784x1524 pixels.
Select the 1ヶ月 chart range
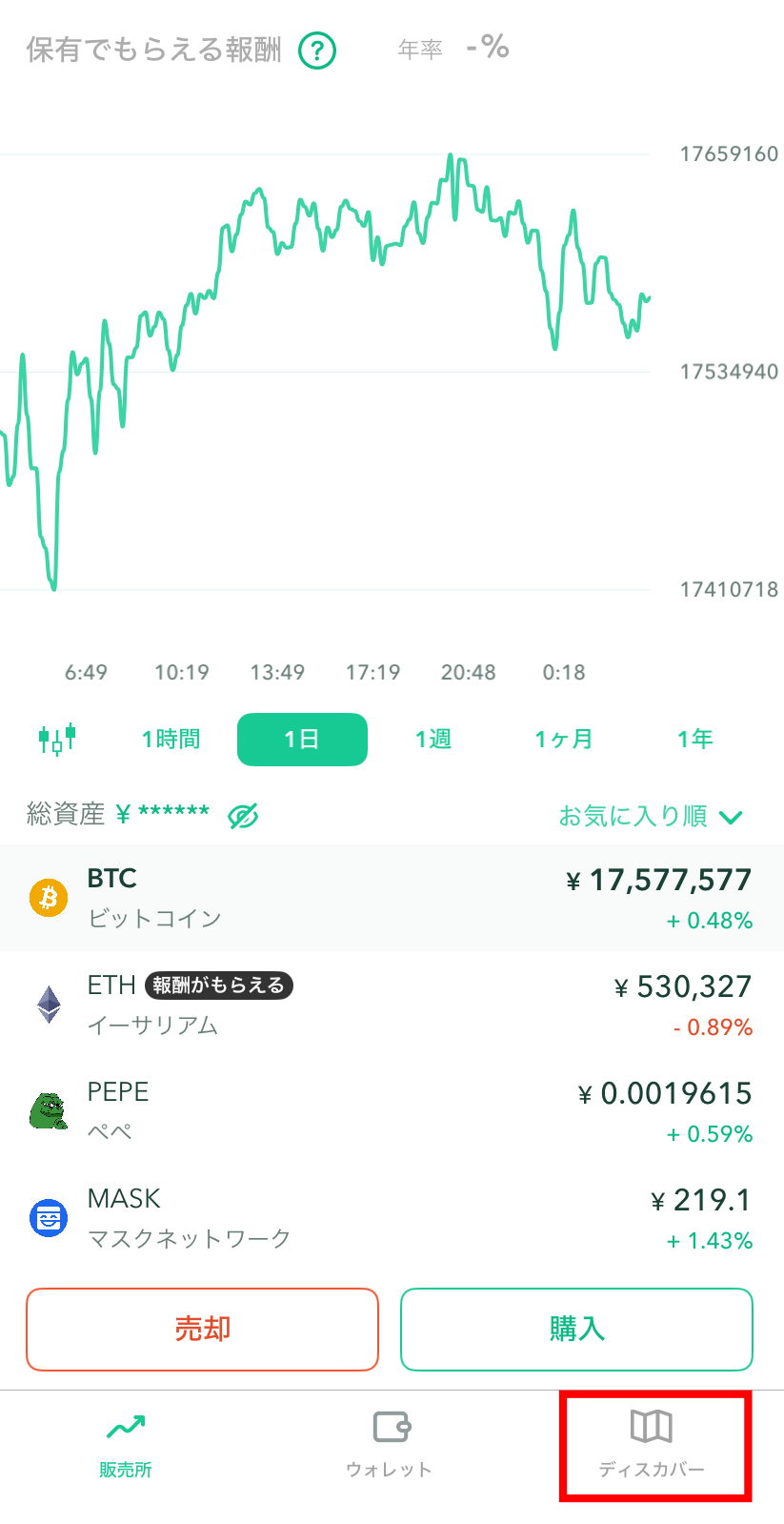coord(564,739)
